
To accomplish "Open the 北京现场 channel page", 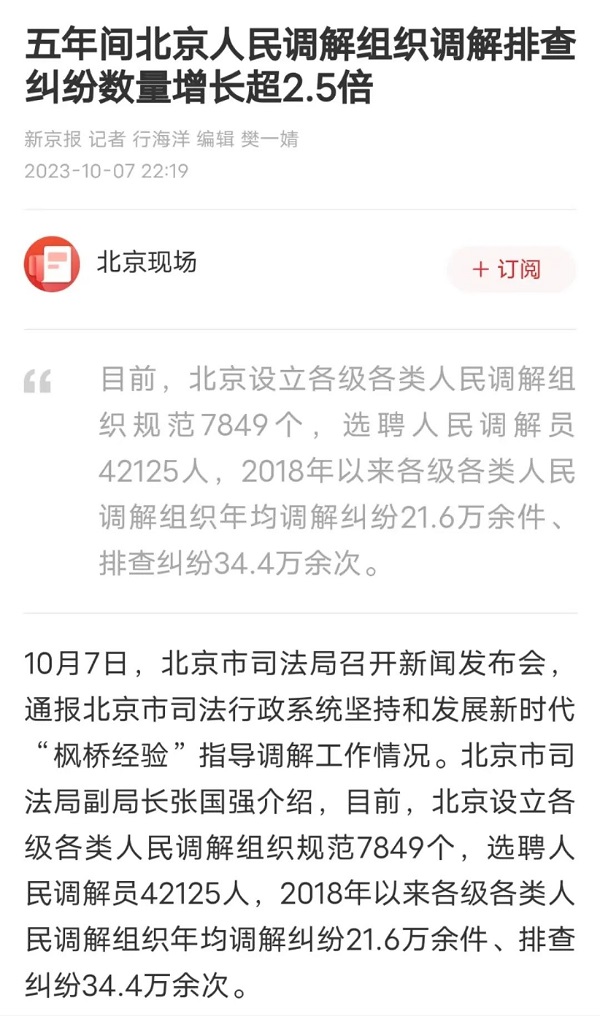I will (146, 264).
